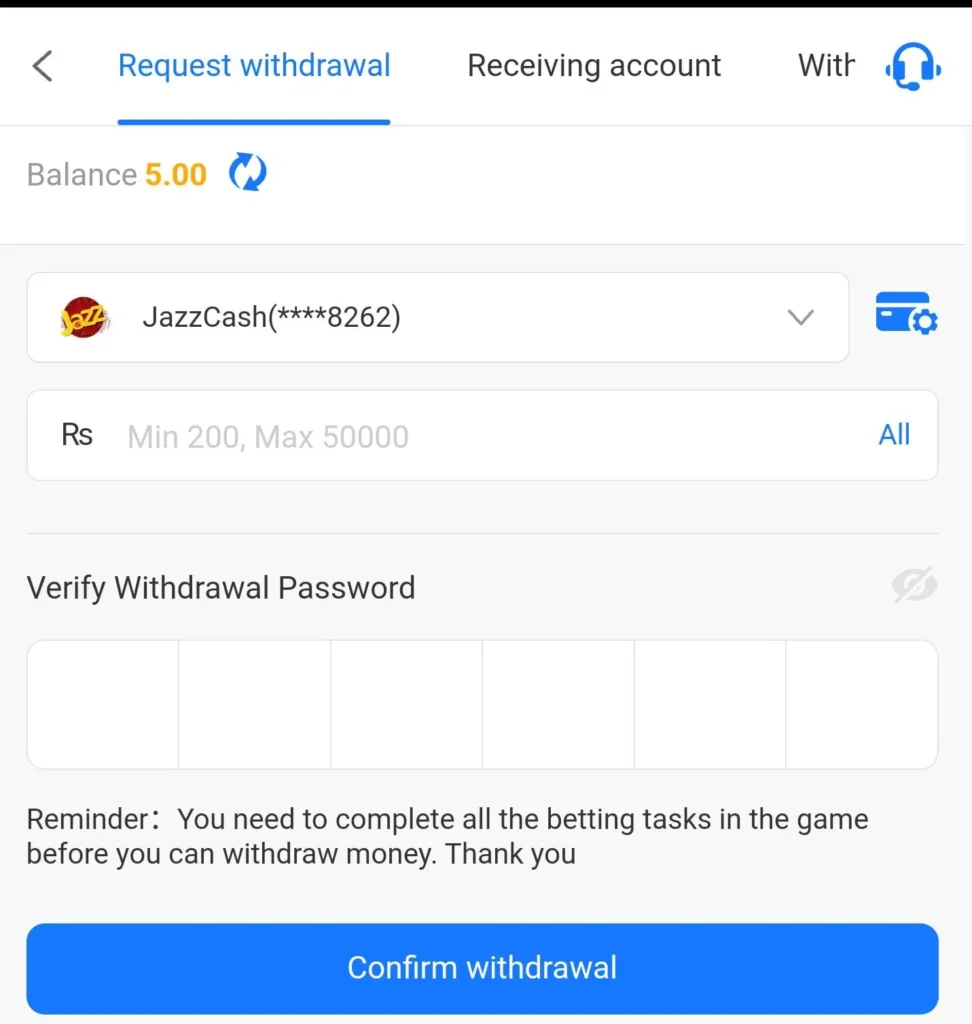Go back using the header arrow

[42, 67]
